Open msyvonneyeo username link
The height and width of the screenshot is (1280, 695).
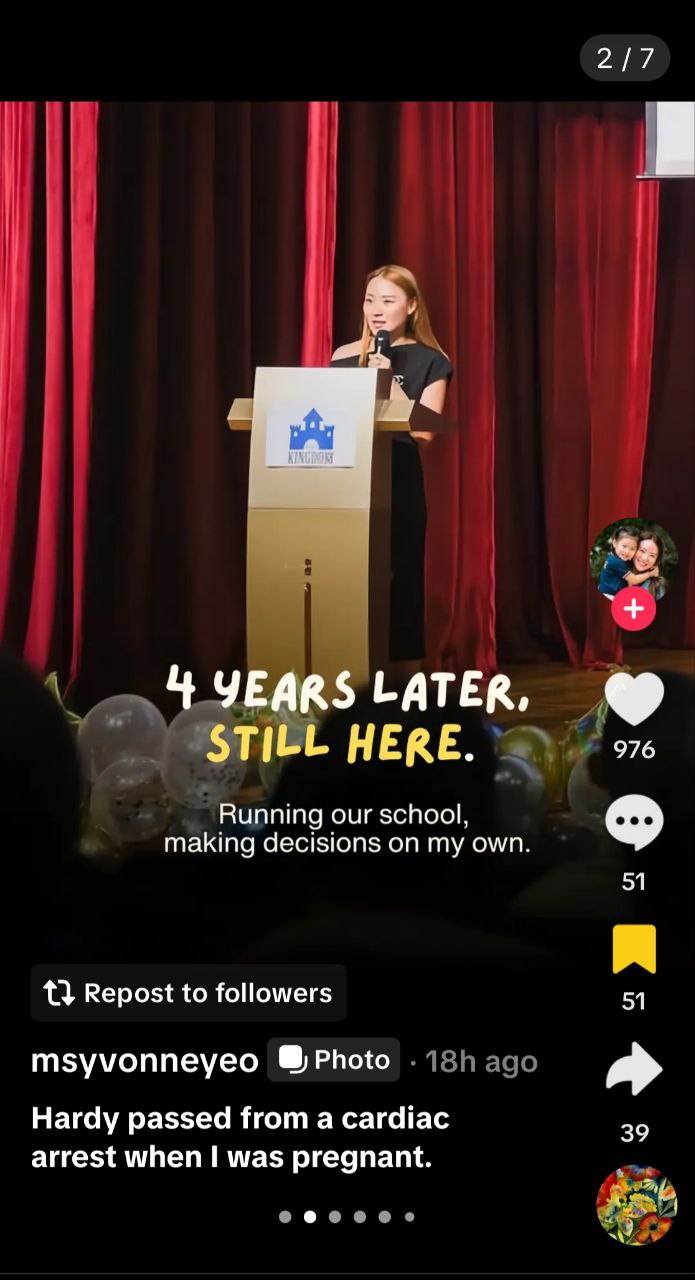145,1061
